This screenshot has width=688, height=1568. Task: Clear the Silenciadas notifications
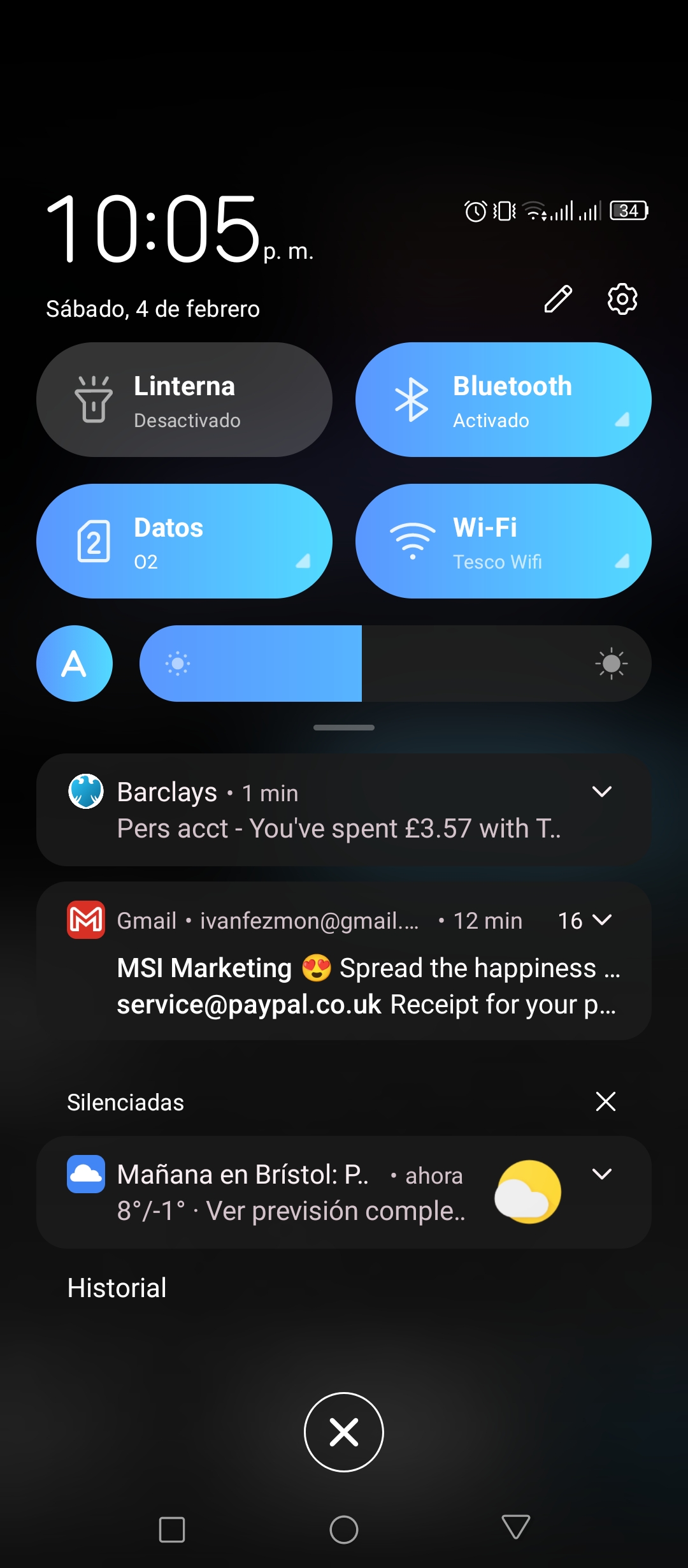coord(606,1101)
